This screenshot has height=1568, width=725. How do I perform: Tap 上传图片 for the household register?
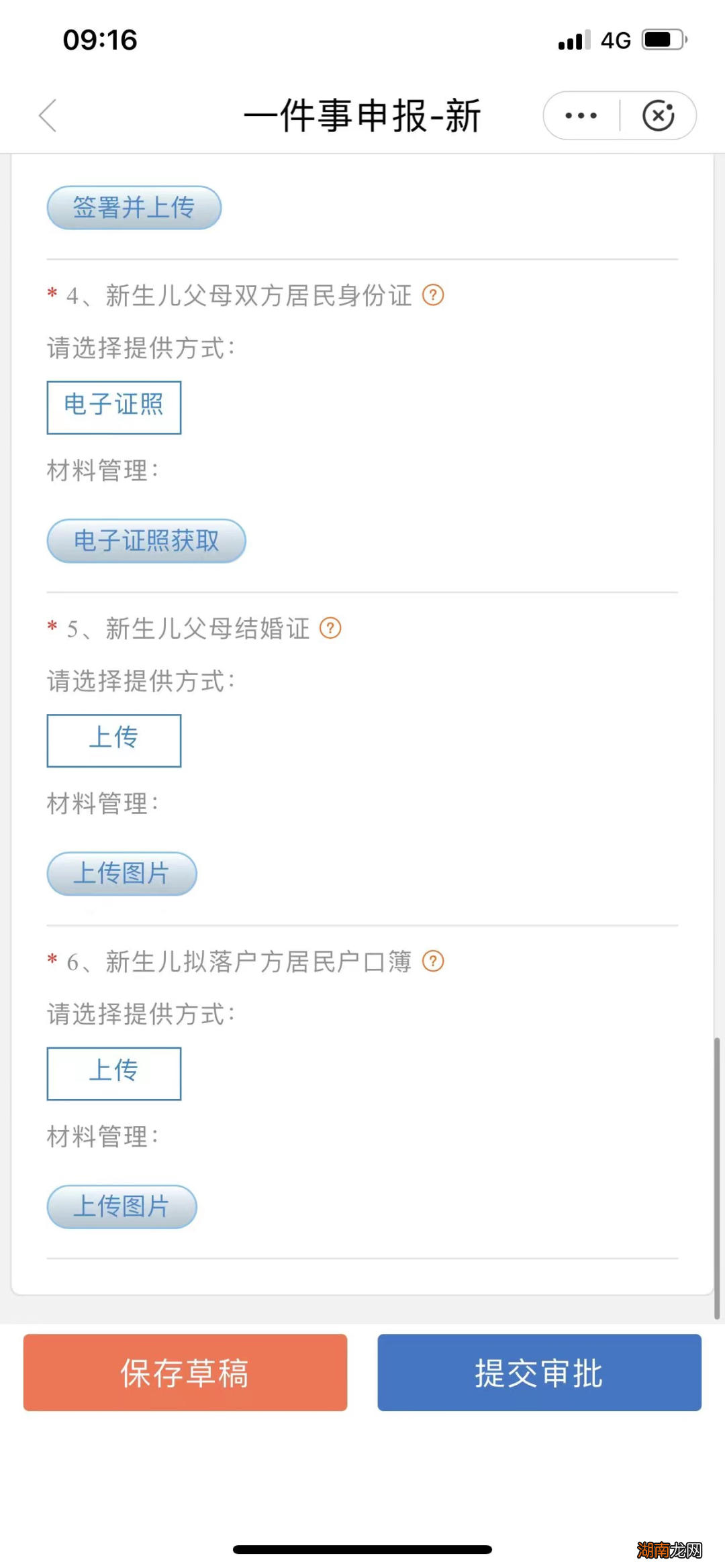[121, 1206]
